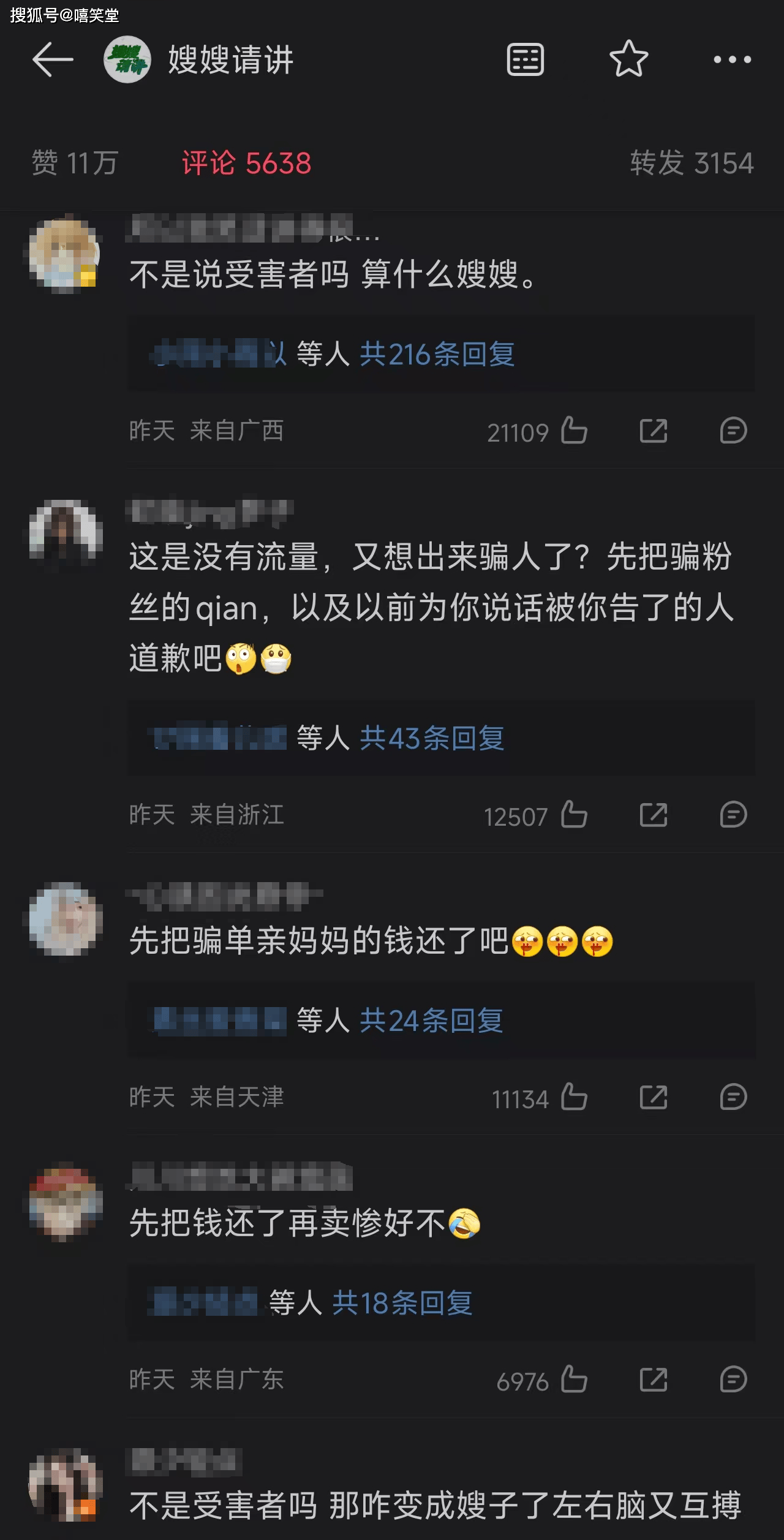Viewport: 784px width, 1540px height.
Task: Select the 评论 5638 tab
Action: point(246,163)
